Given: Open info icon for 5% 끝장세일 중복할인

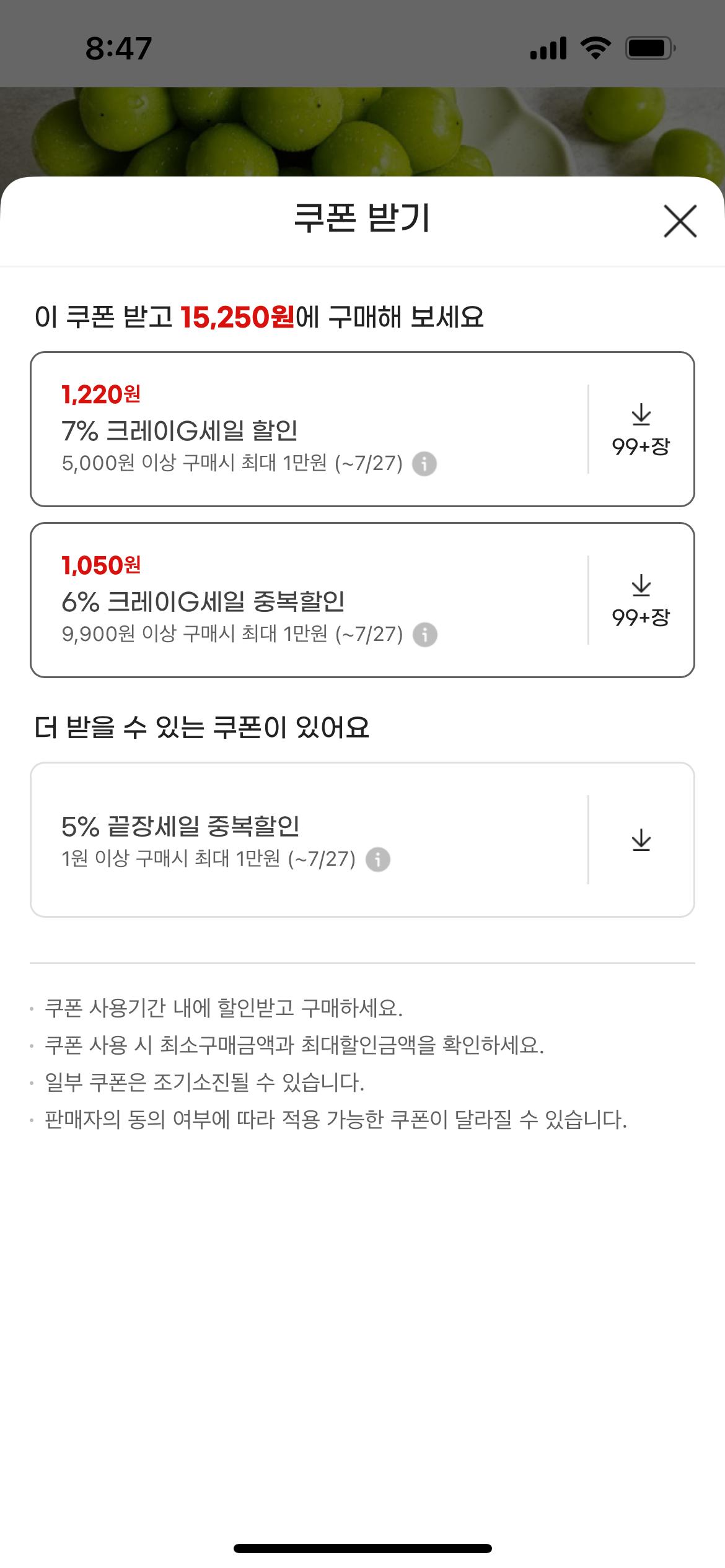Looking at the screenshot, I should click(x=378, y=860).
